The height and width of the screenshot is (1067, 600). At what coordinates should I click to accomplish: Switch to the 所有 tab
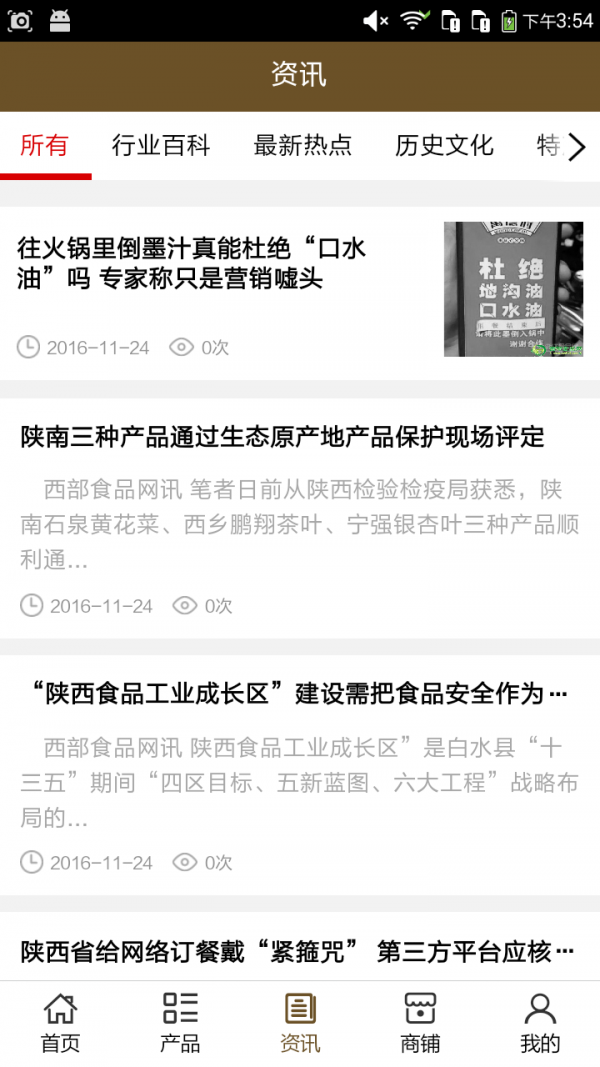(x=45, y=146)
